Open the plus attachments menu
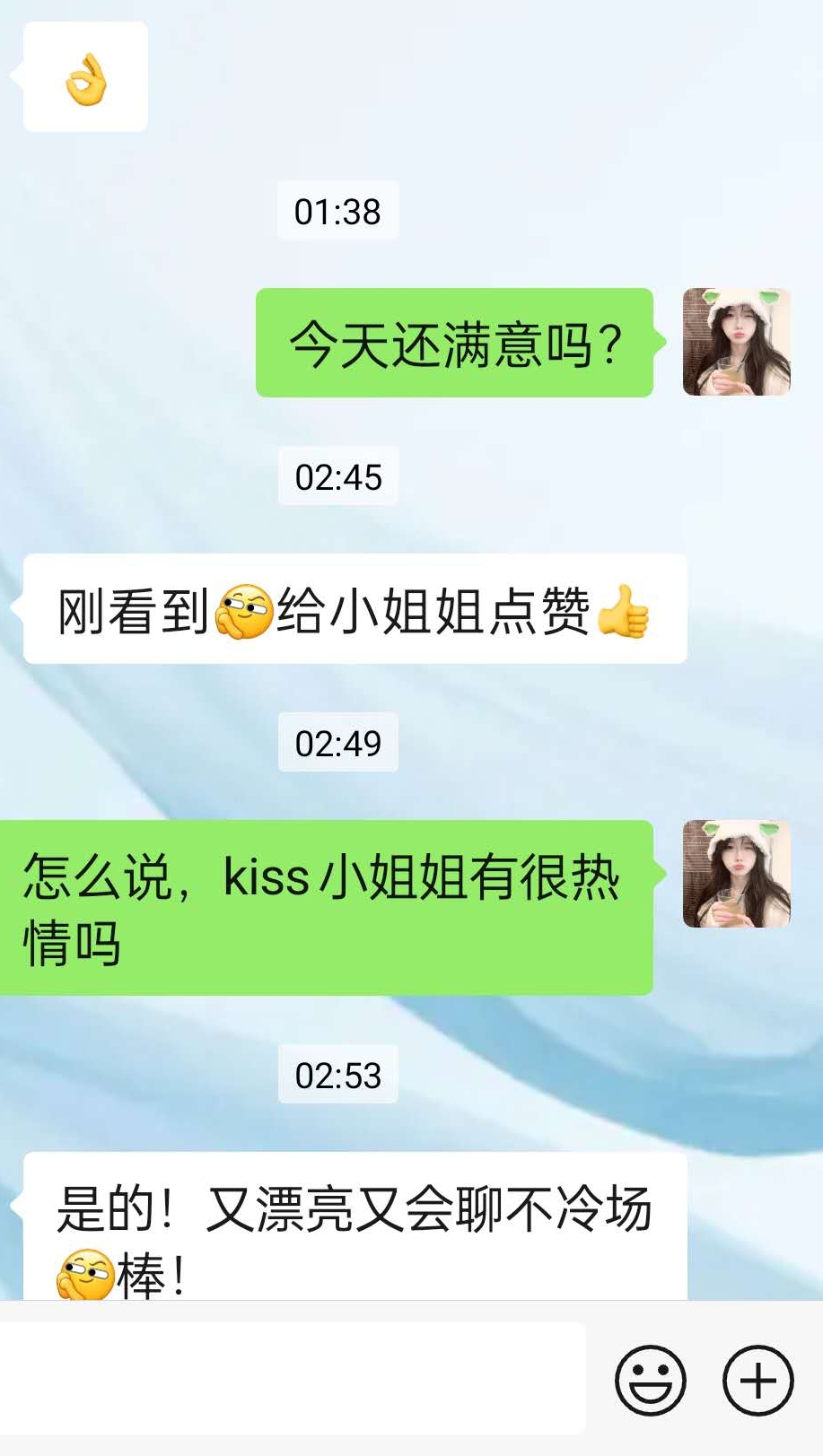The image size is (823, 1456). click(x=757, y=1380)
